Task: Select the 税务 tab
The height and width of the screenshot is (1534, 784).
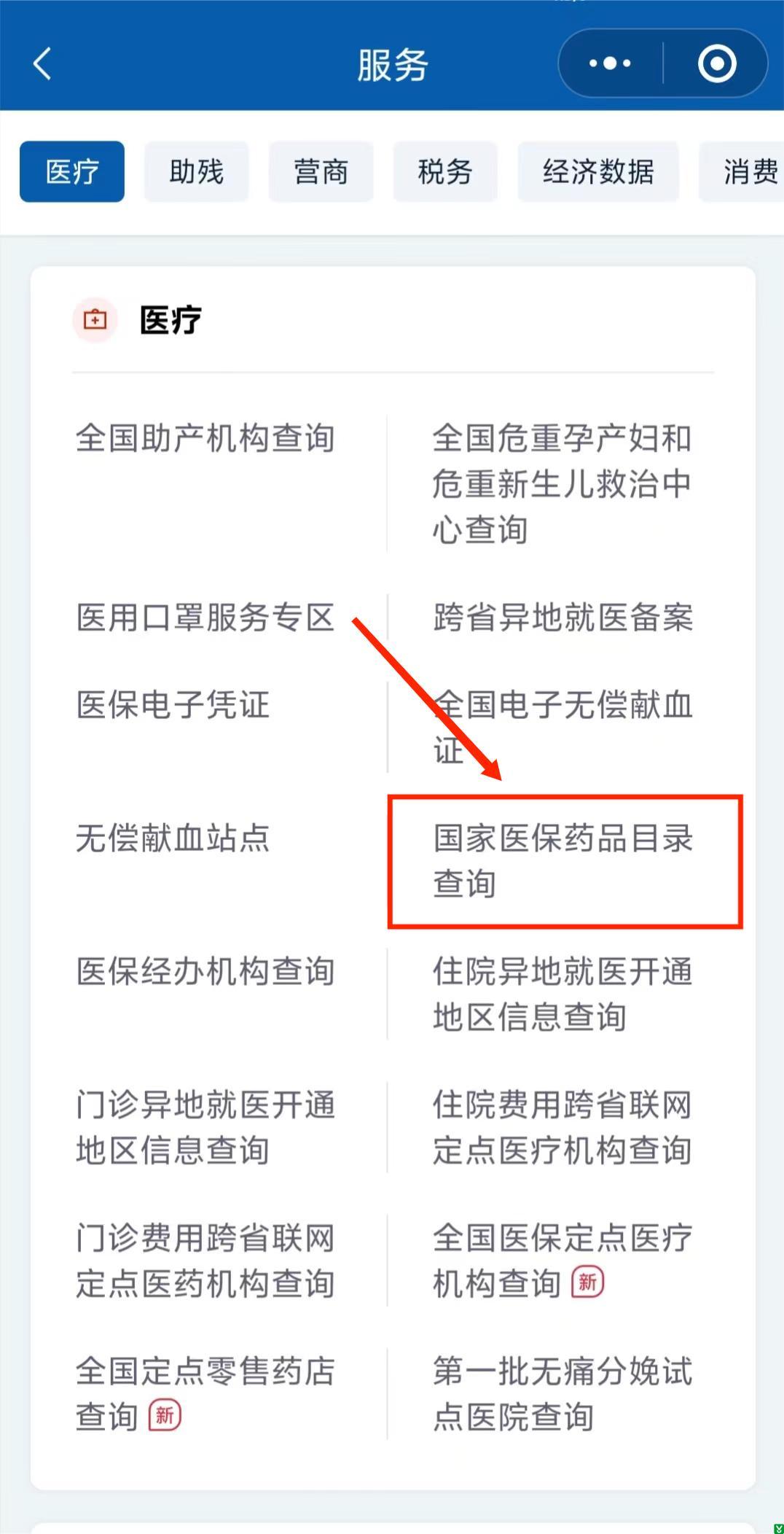Action: [x=445, y=172]
